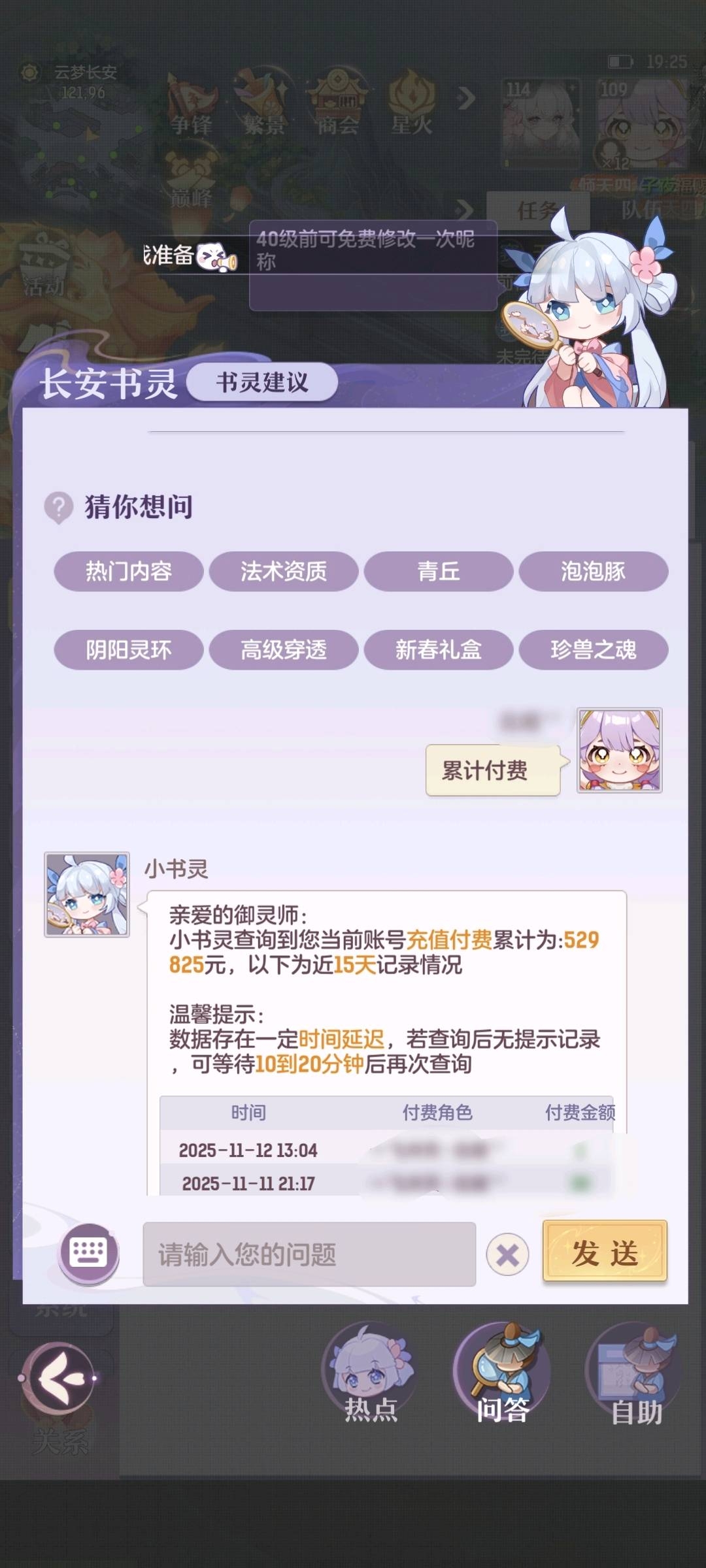Tap the keyboard icon beside input
This screenshot has width=706, height=1568.
pos(89,1253)
